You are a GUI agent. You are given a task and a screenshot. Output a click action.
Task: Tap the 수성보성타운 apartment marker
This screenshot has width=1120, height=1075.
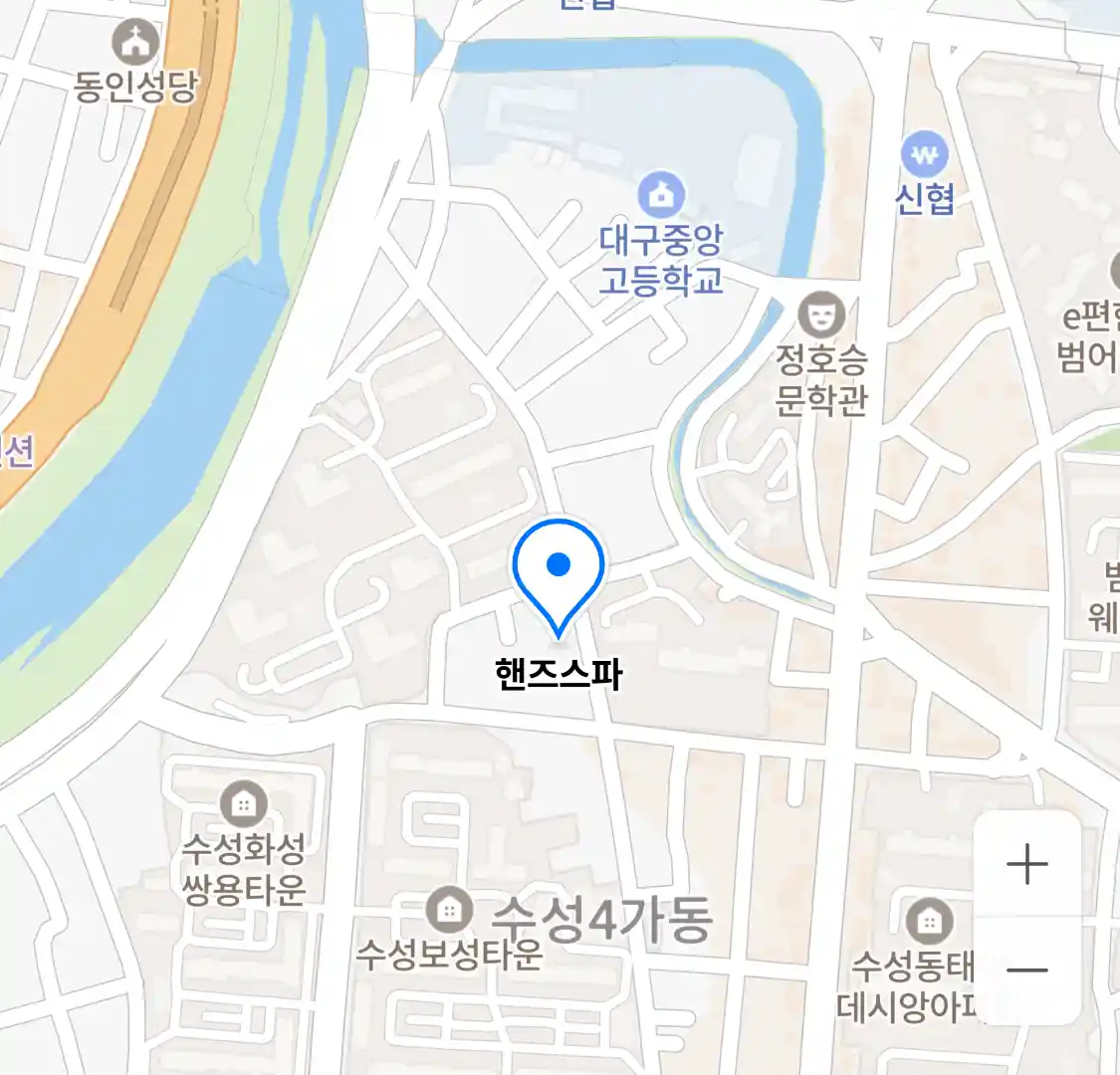[x=449, y=910]
